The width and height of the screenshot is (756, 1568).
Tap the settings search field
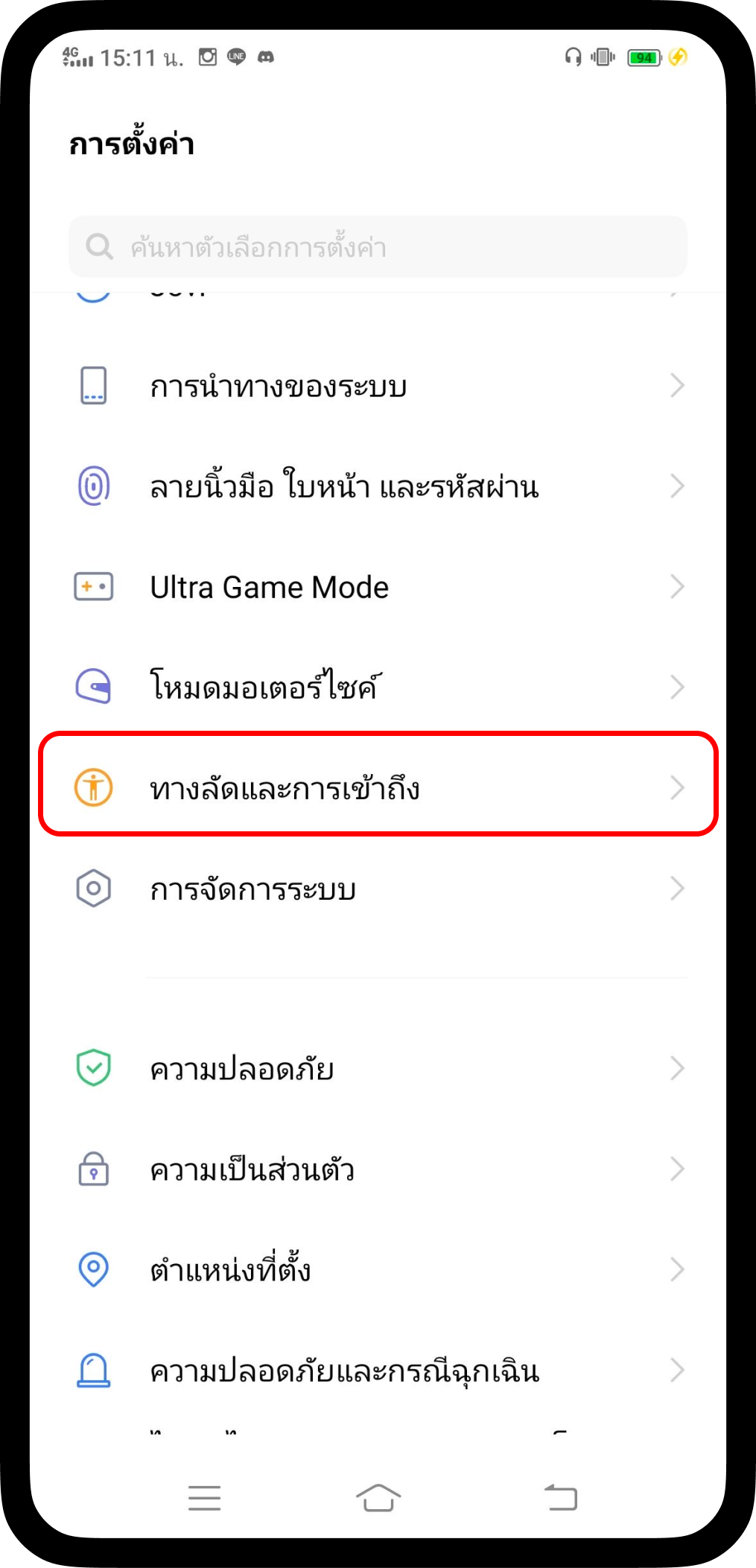pyautogui.click(x=378, y=247)
